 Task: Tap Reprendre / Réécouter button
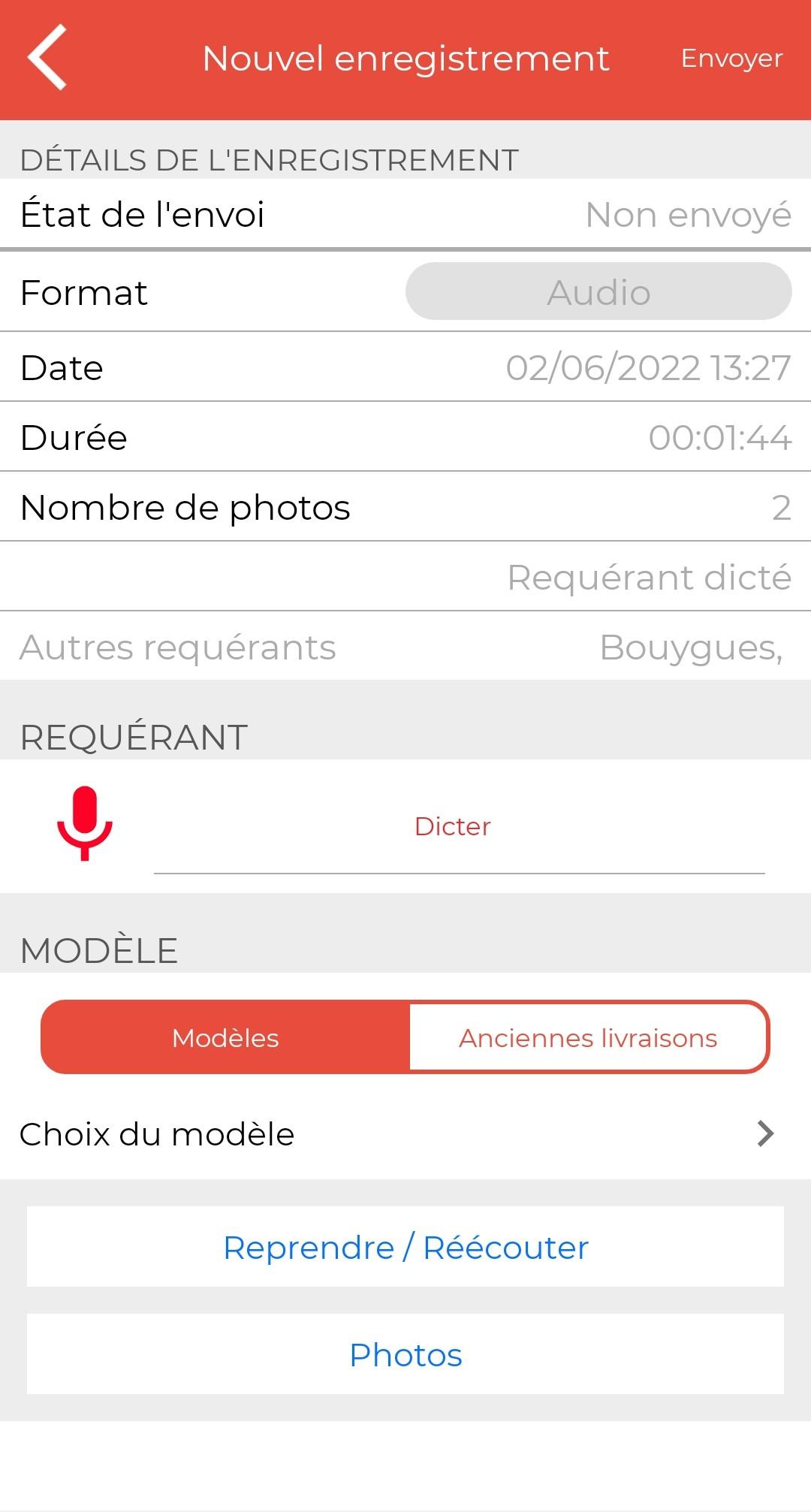click(x=405, y=1247)
